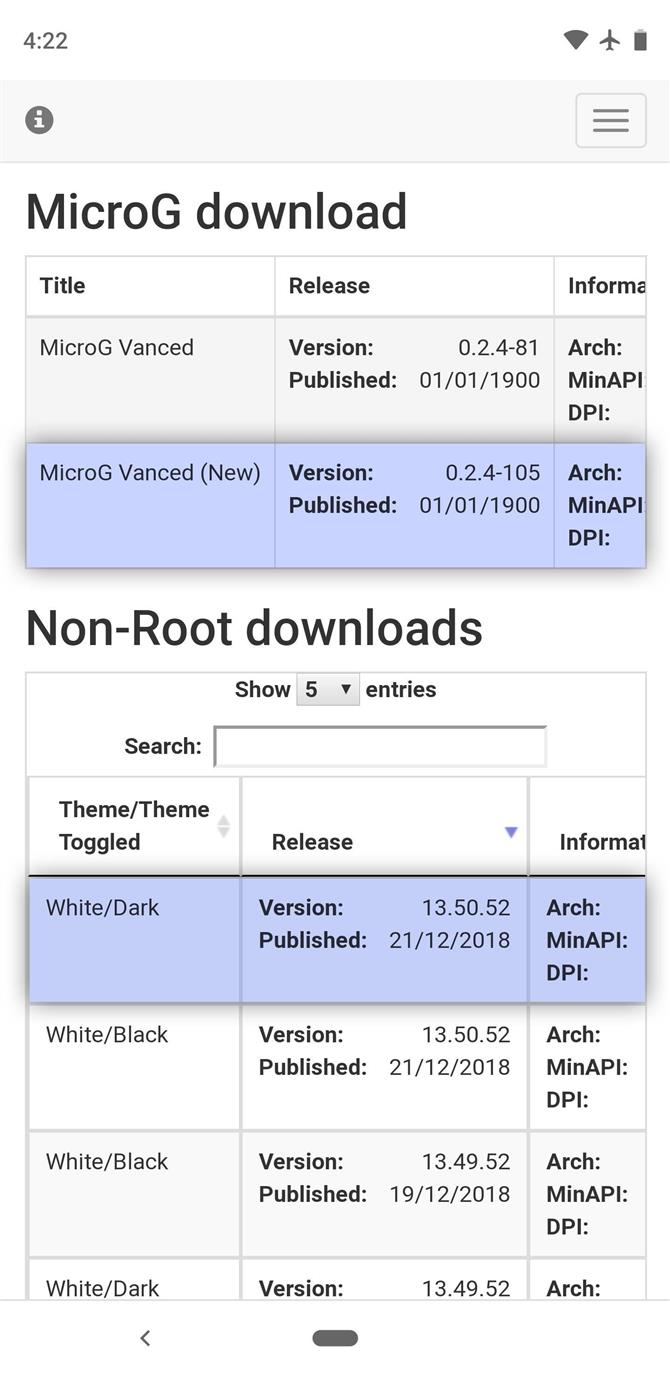Go back using the system back arrow
Image resolution: width=670 pixels, height=1377 pixels.
(145, 1338)
